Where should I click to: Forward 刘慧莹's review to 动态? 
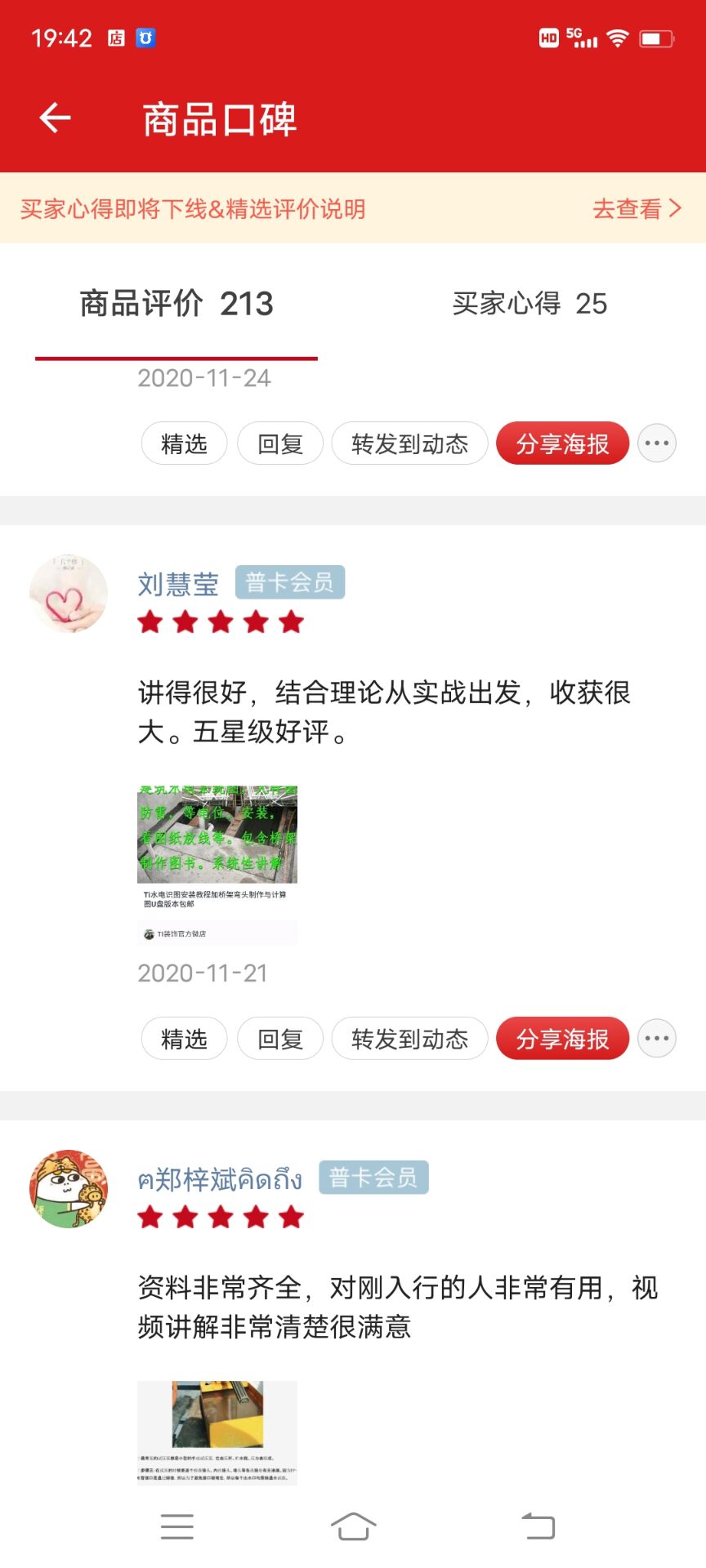(409, 1040)
